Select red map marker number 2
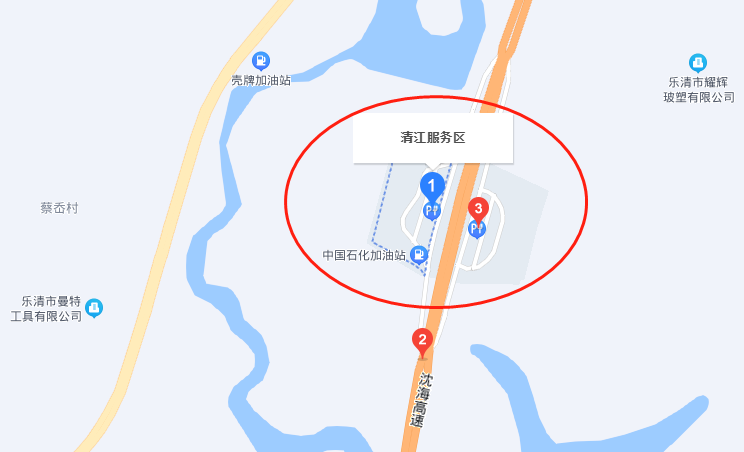744x452 pixels. pos(423,340)
